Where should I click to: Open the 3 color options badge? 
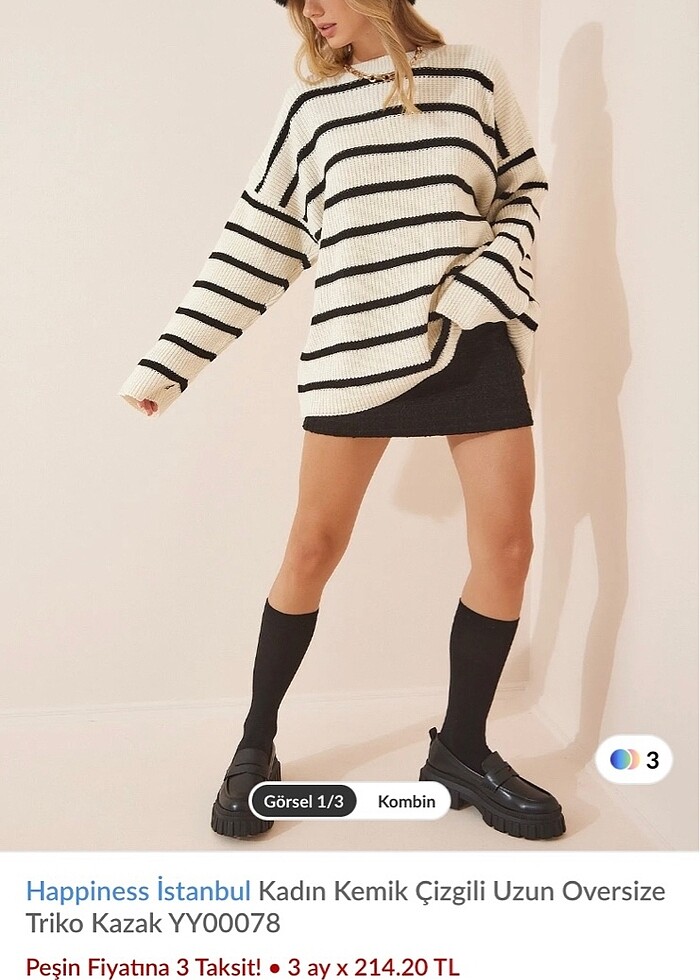coord(634,760)
